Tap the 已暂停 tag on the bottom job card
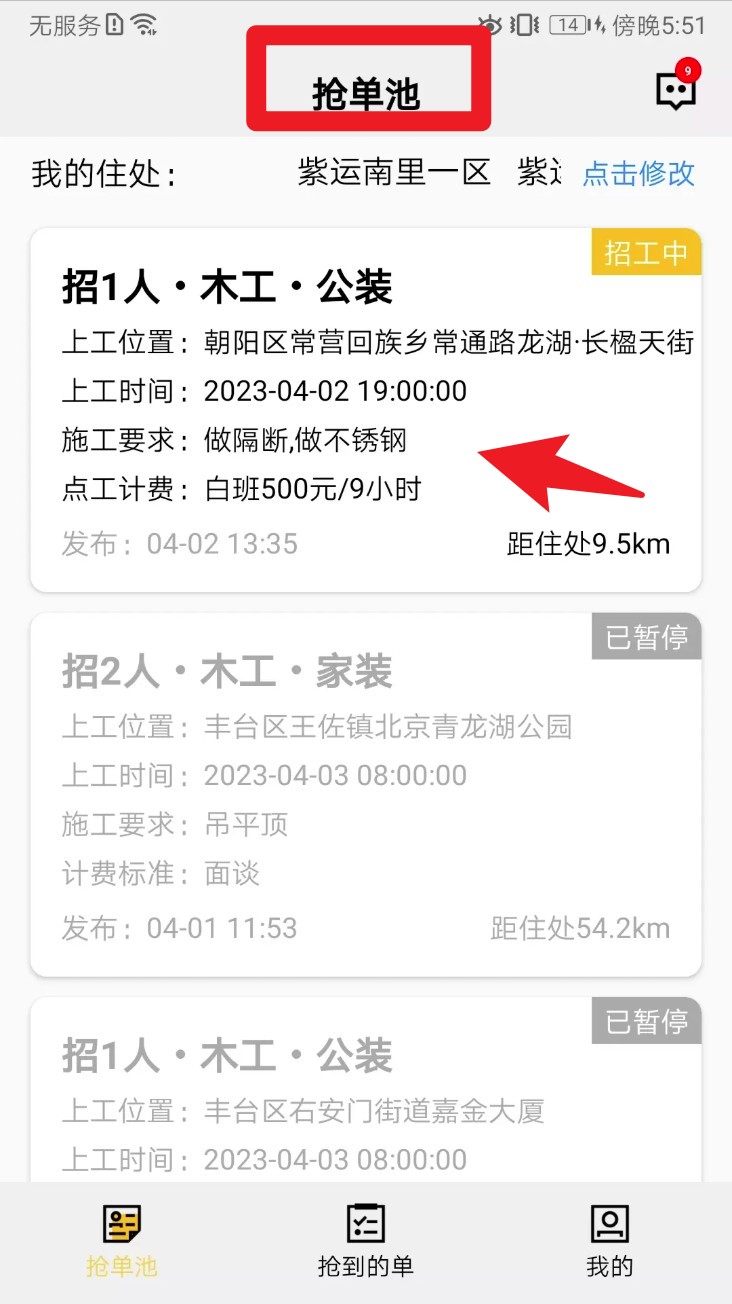The height and width of the screenshot is (1304, 732). (646, 1021)
